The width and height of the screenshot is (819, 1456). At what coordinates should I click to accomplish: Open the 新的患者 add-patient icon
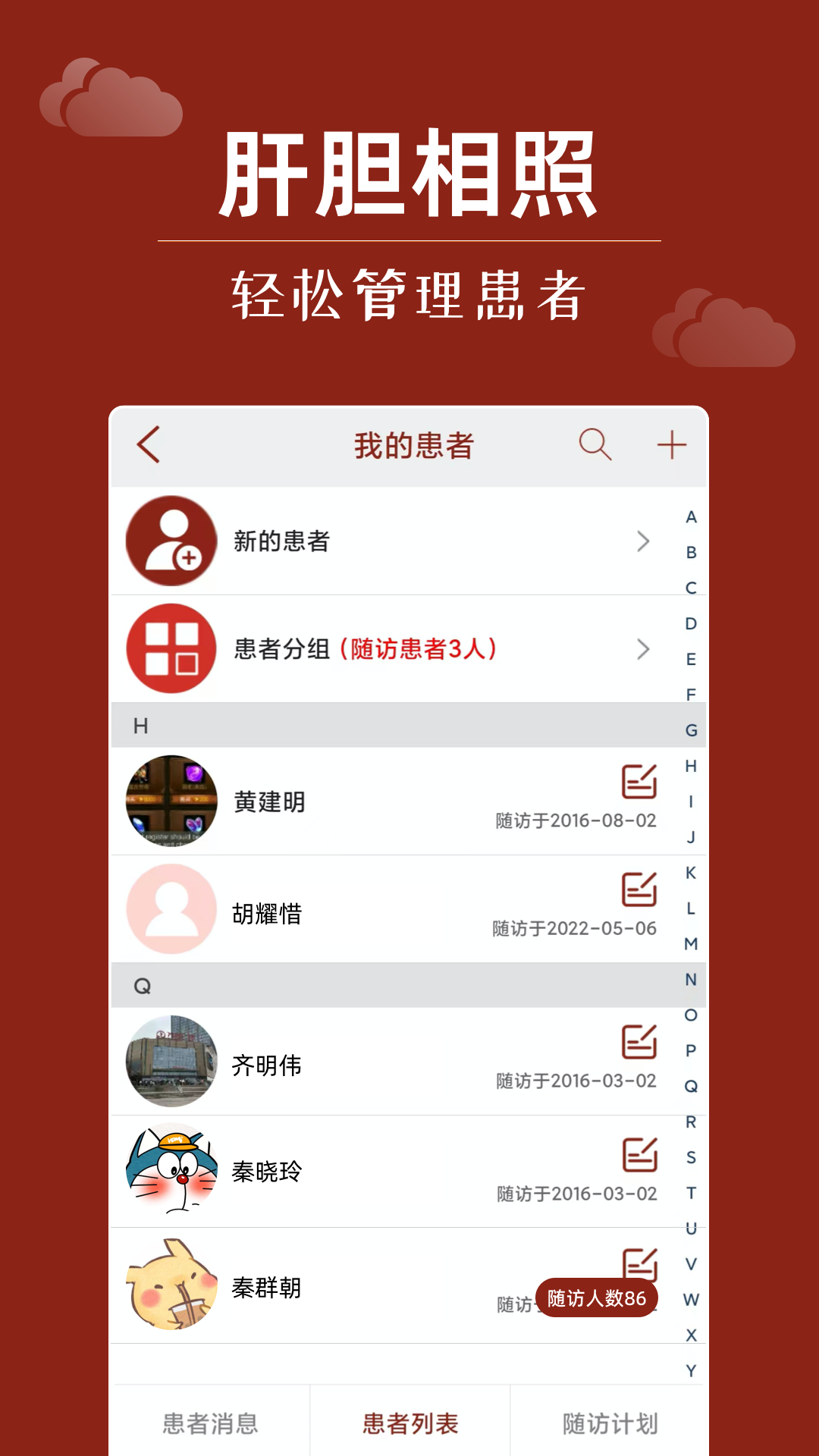pyautogui.click(x=171, y=540)
